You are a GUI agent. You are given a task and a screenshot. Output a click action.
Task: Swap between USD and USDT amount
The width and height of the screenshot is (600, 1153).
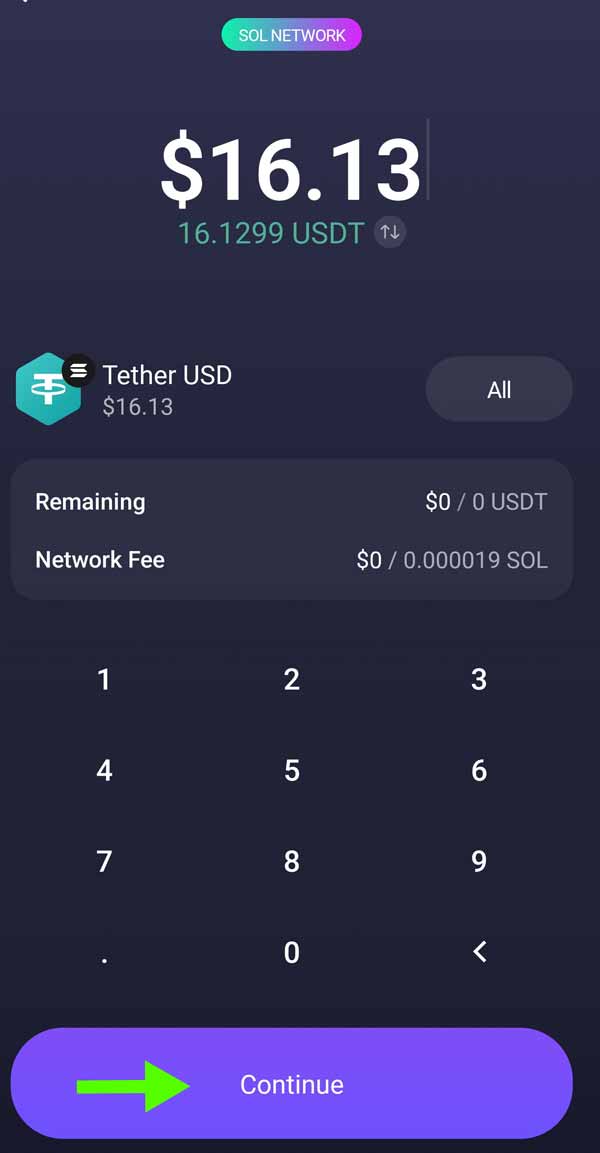(390, 233)
